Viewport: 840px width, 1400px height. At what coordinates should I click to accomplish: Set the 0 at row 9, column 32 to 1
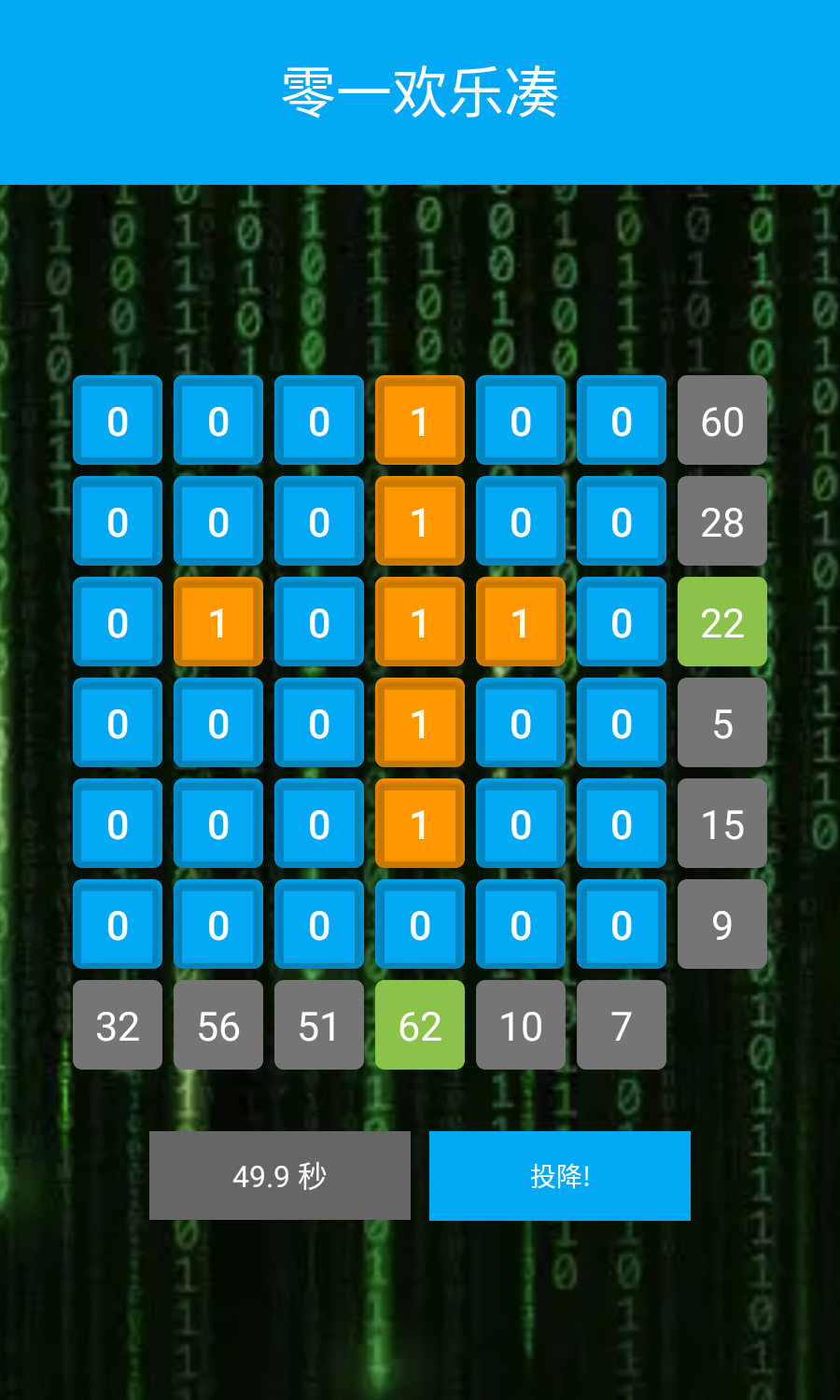pyautogui.click(x=118, y=925)
